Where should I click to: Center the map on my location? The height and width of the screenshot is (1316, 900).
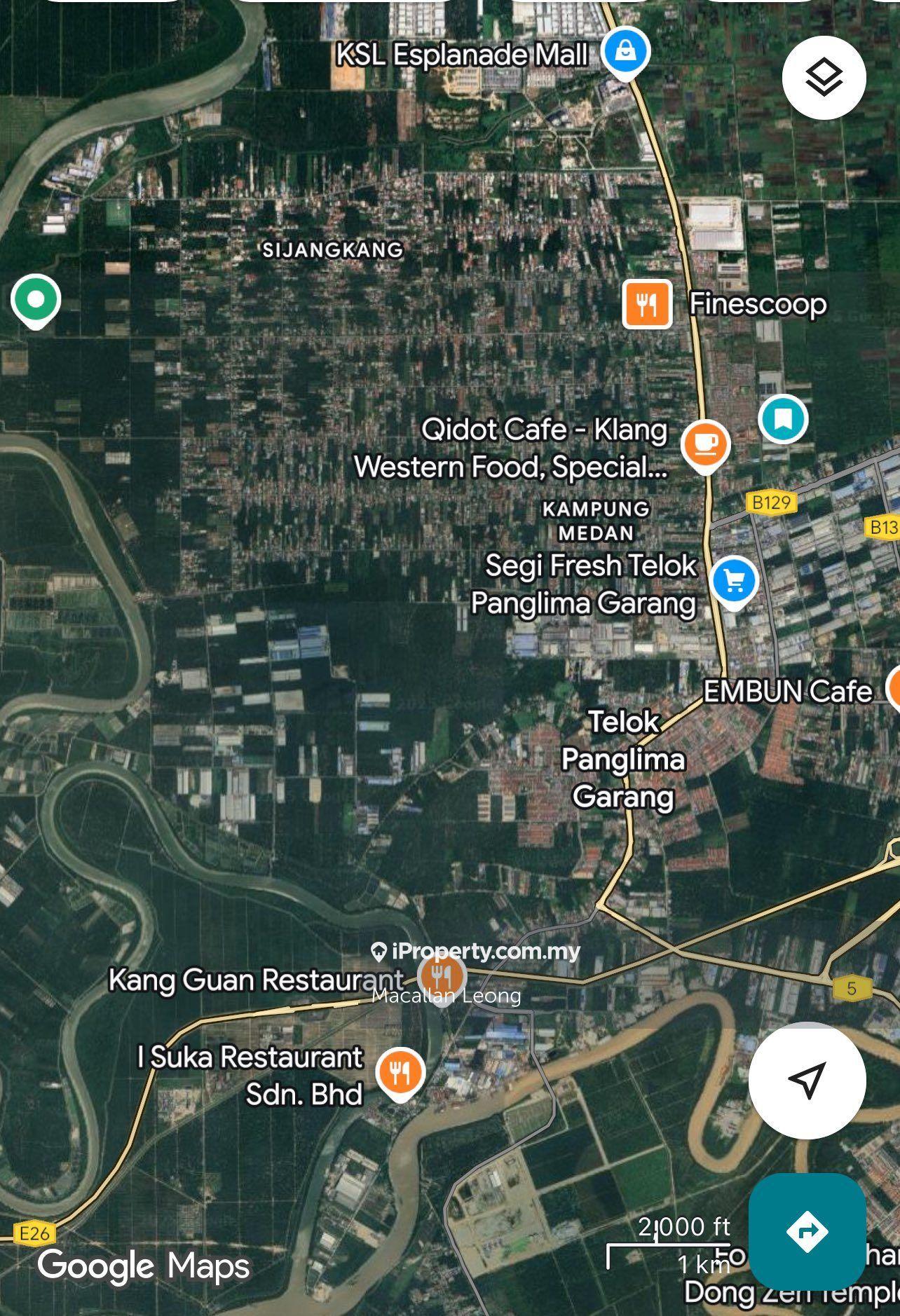(807, 1080)
